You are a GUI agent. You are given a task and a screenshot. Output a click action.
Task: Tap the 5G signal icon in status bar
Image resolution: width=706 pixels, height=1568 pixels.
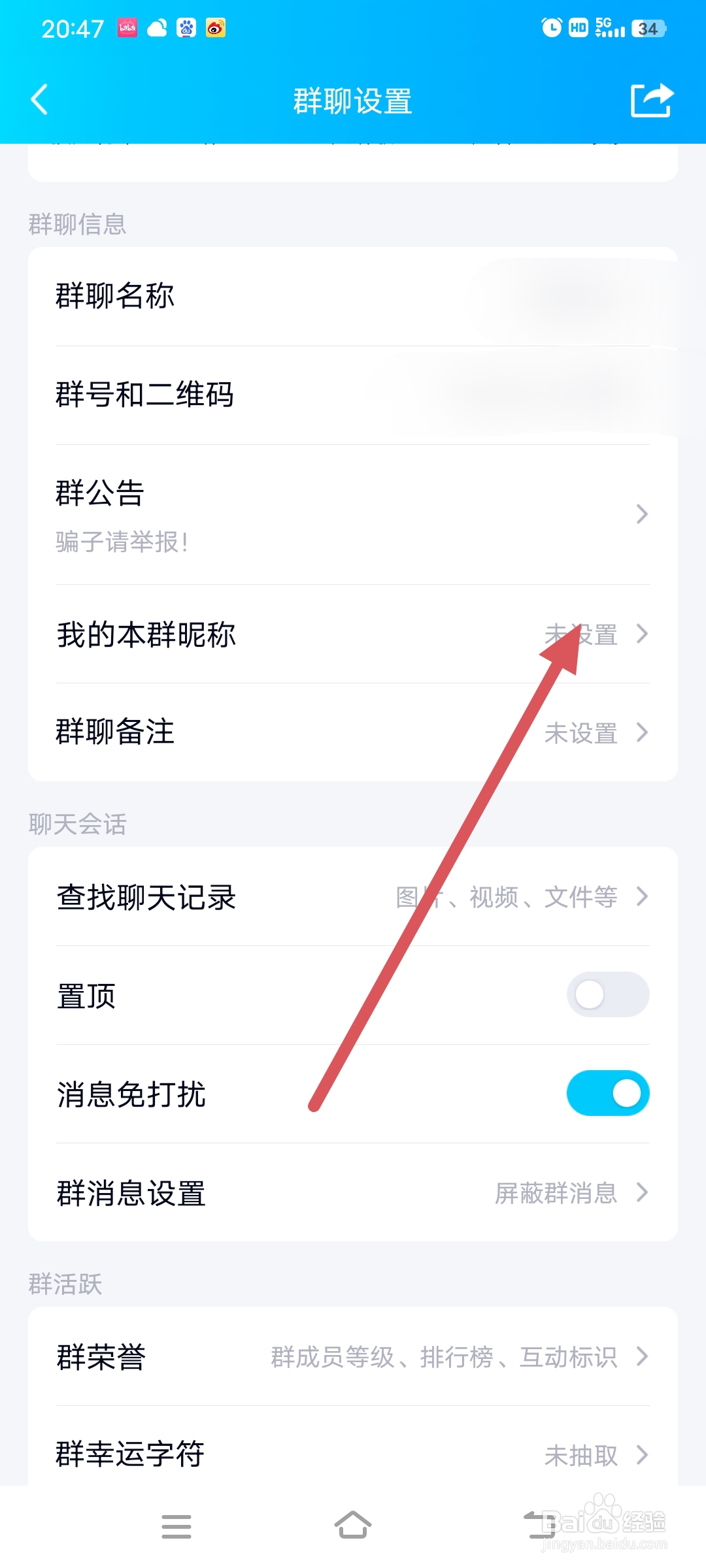[608, 29]
